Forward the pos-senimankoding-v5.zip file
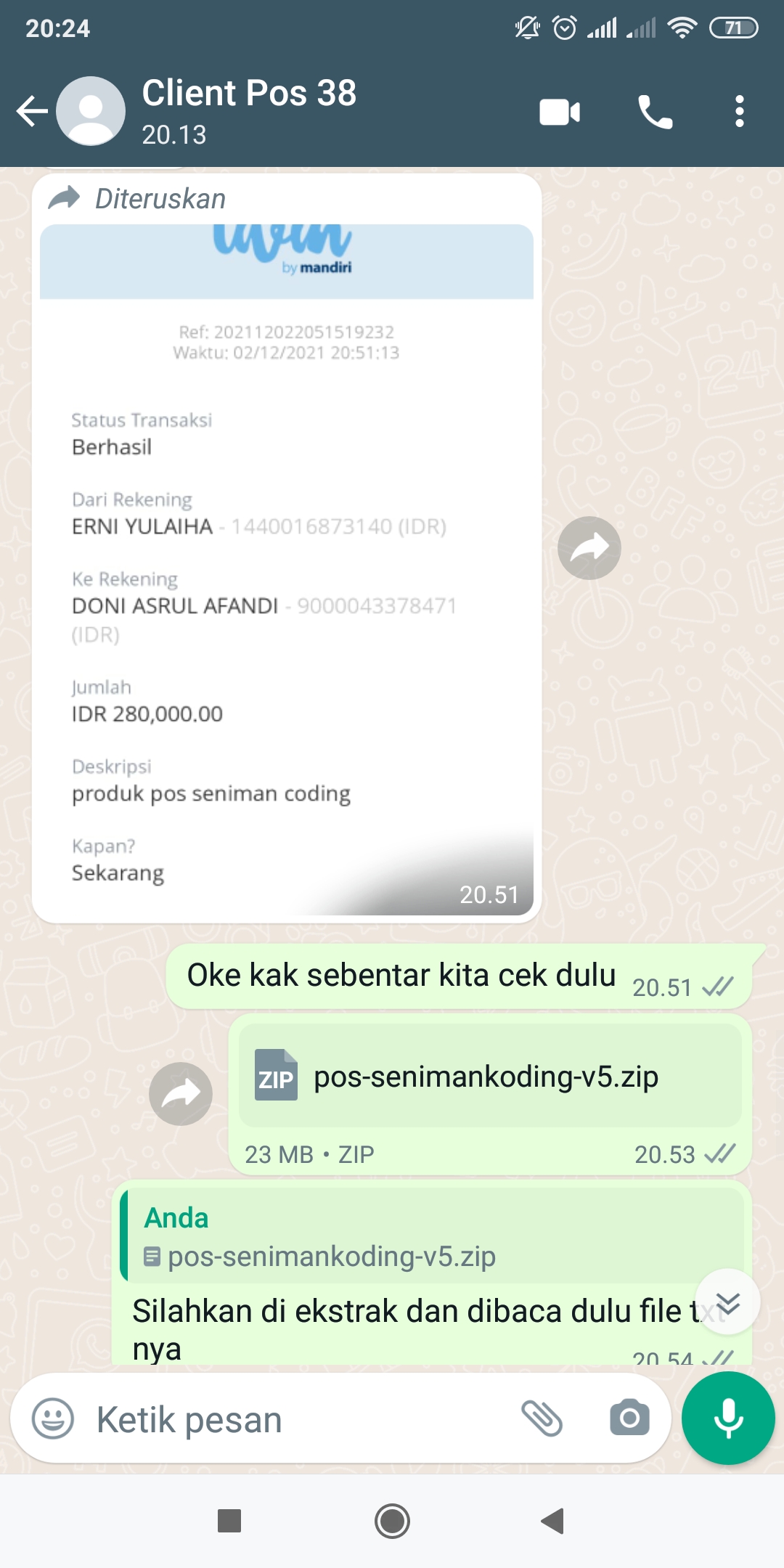This screenshot has height=1568, width=784. (181, 1093)
